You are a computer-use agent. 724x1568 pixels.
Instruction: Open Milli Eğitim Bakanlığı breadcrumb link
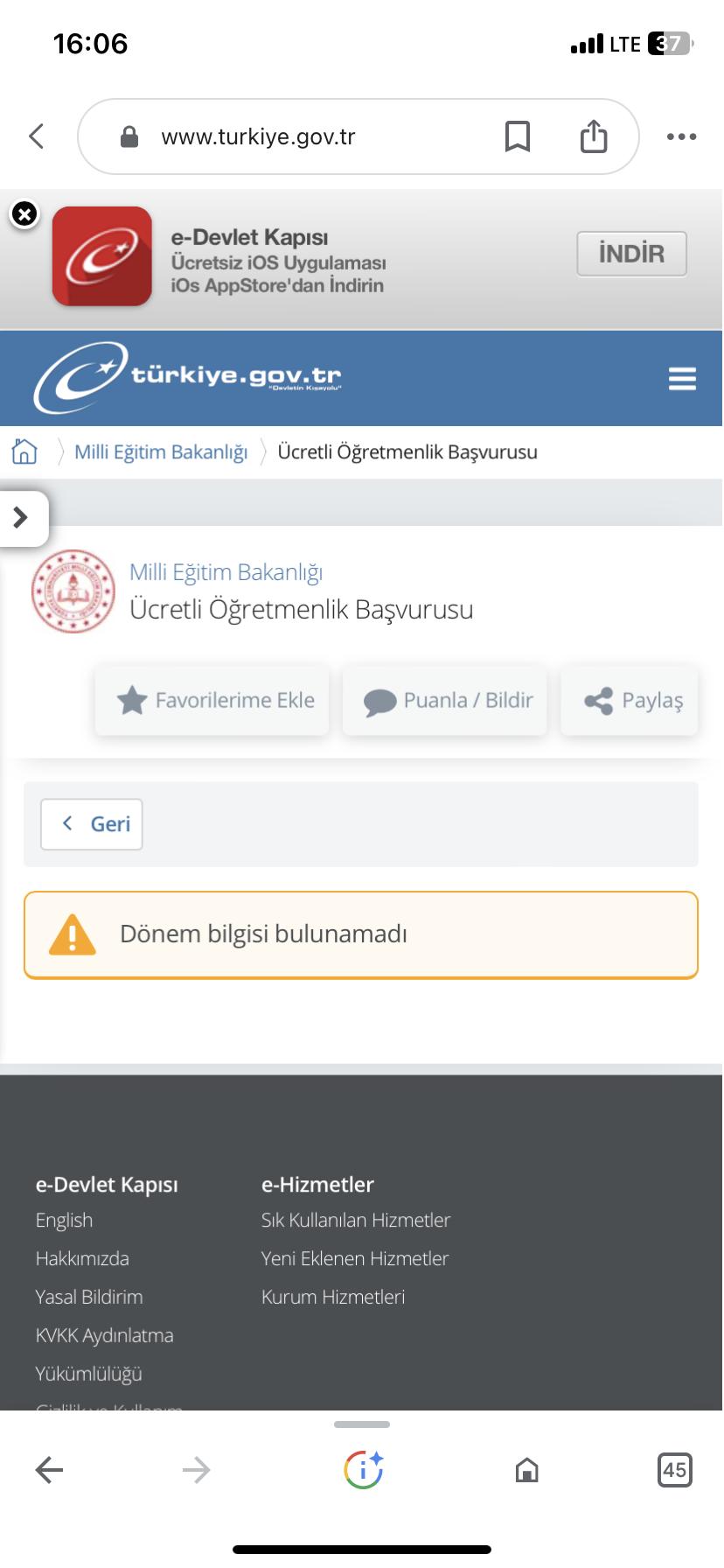tap(161, 451)
